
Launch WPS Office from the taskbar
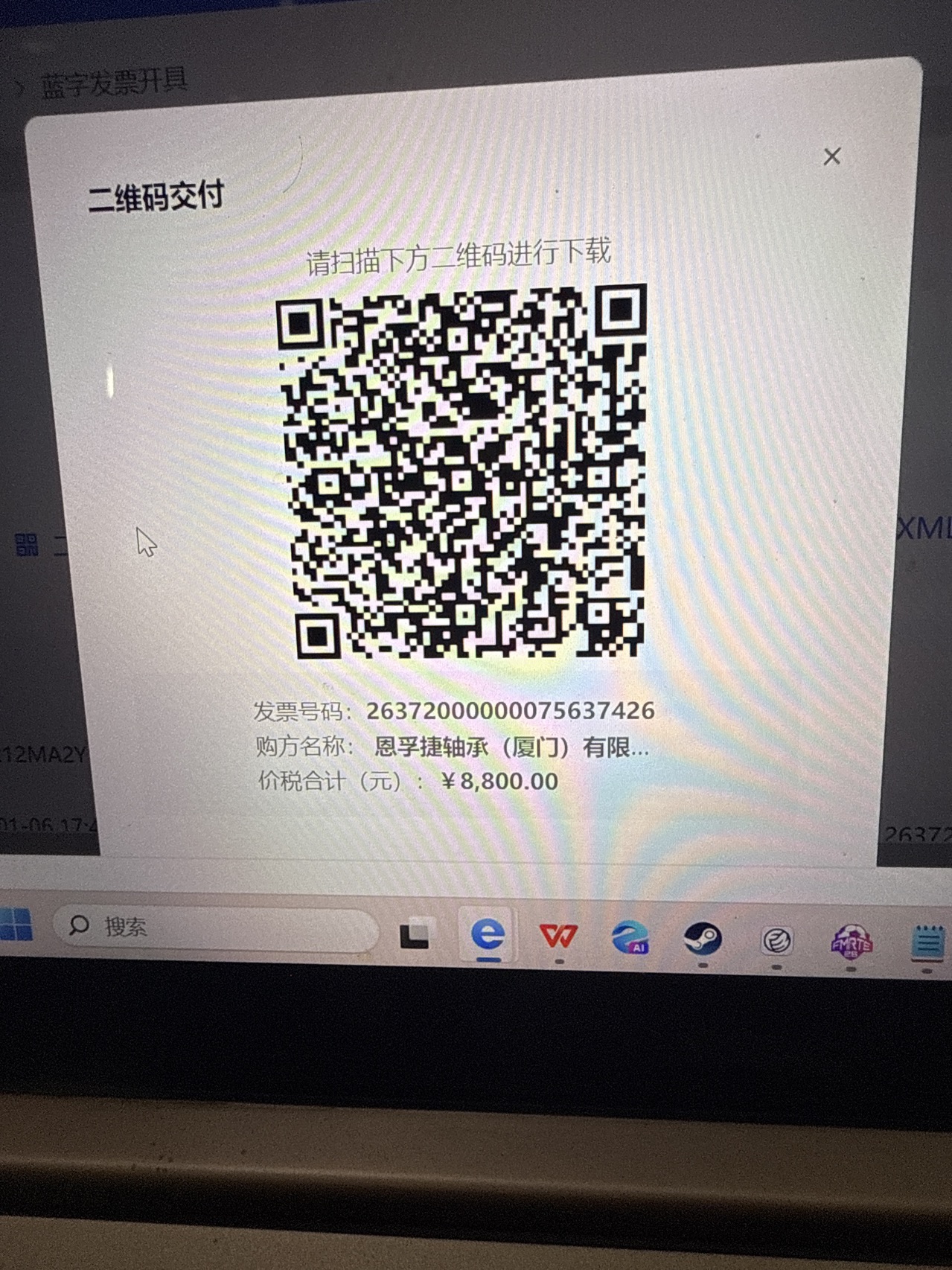click(558, 936)
